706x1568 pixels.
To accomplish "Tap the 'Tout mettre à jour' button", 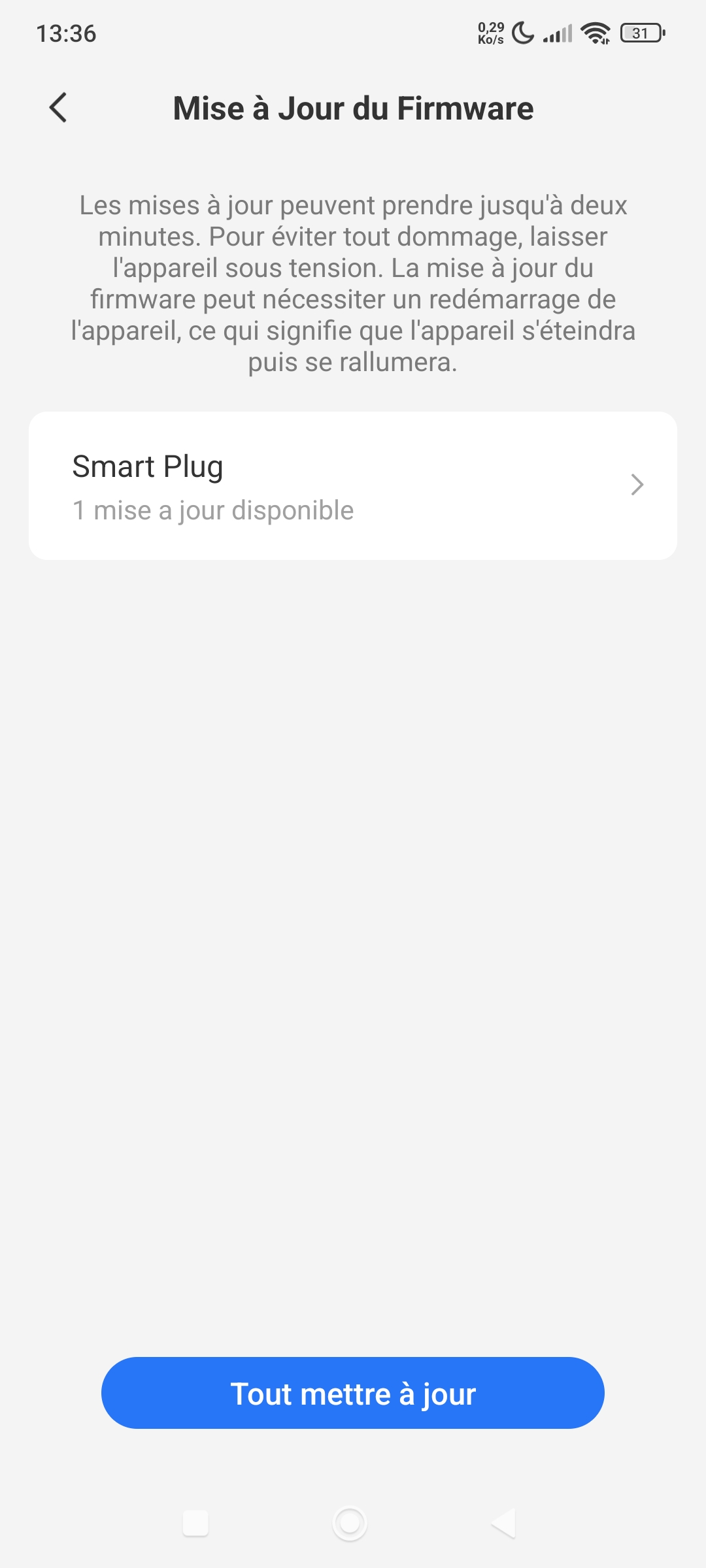I will (353, 1394).
